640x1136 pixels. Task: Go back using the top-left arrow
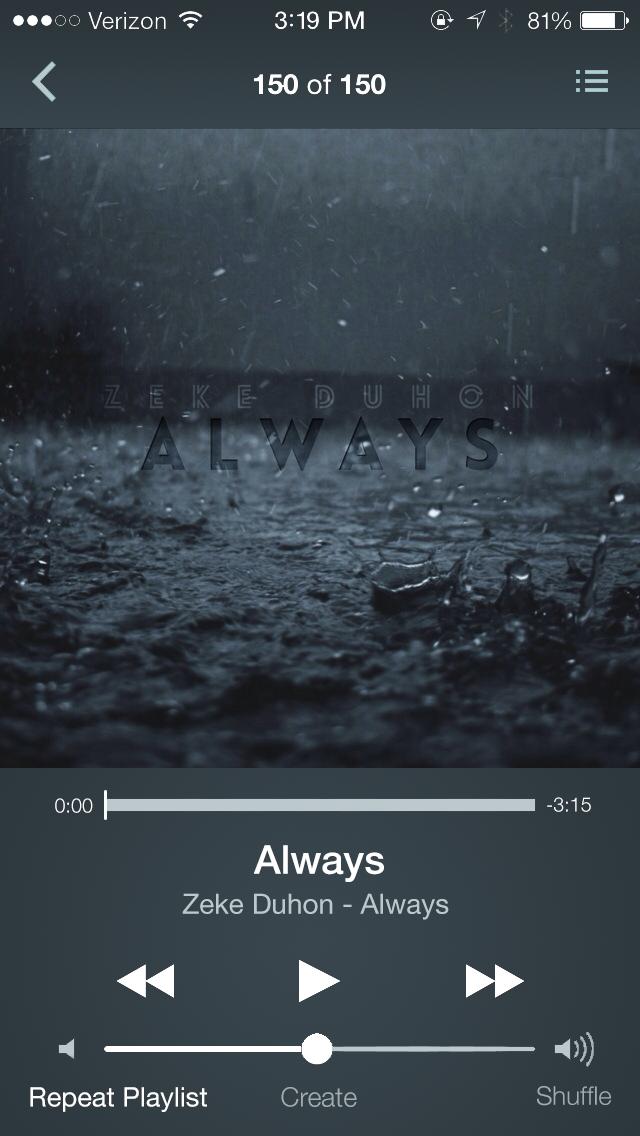pyautogui.click(x=44, y=82)
